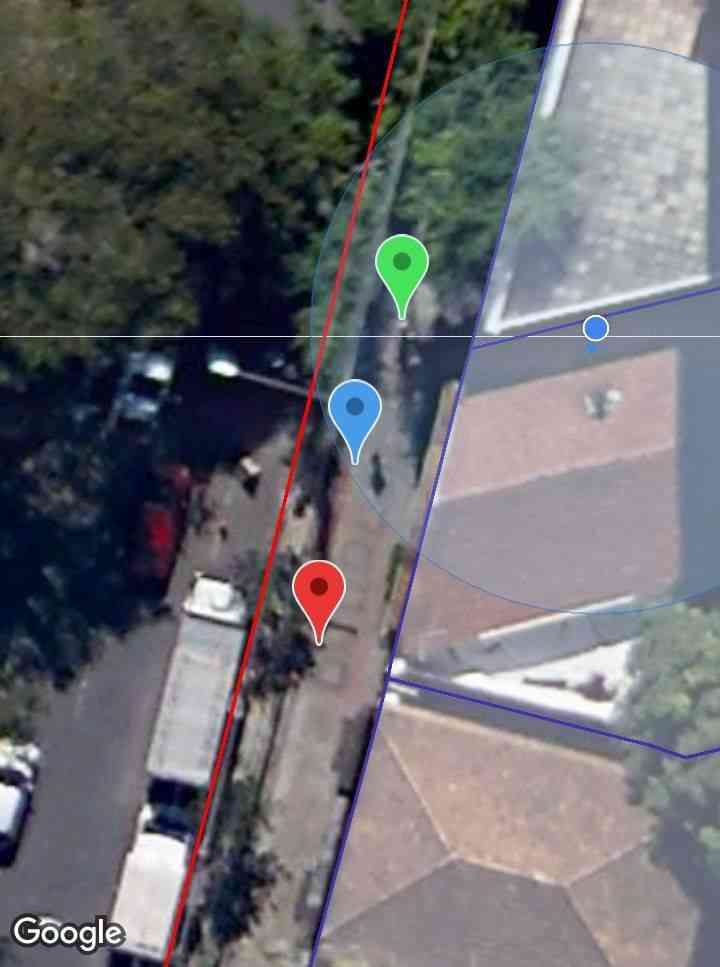Tap the small blue location dot
This screenshot has width=720, height=967.
click(596, 328)
